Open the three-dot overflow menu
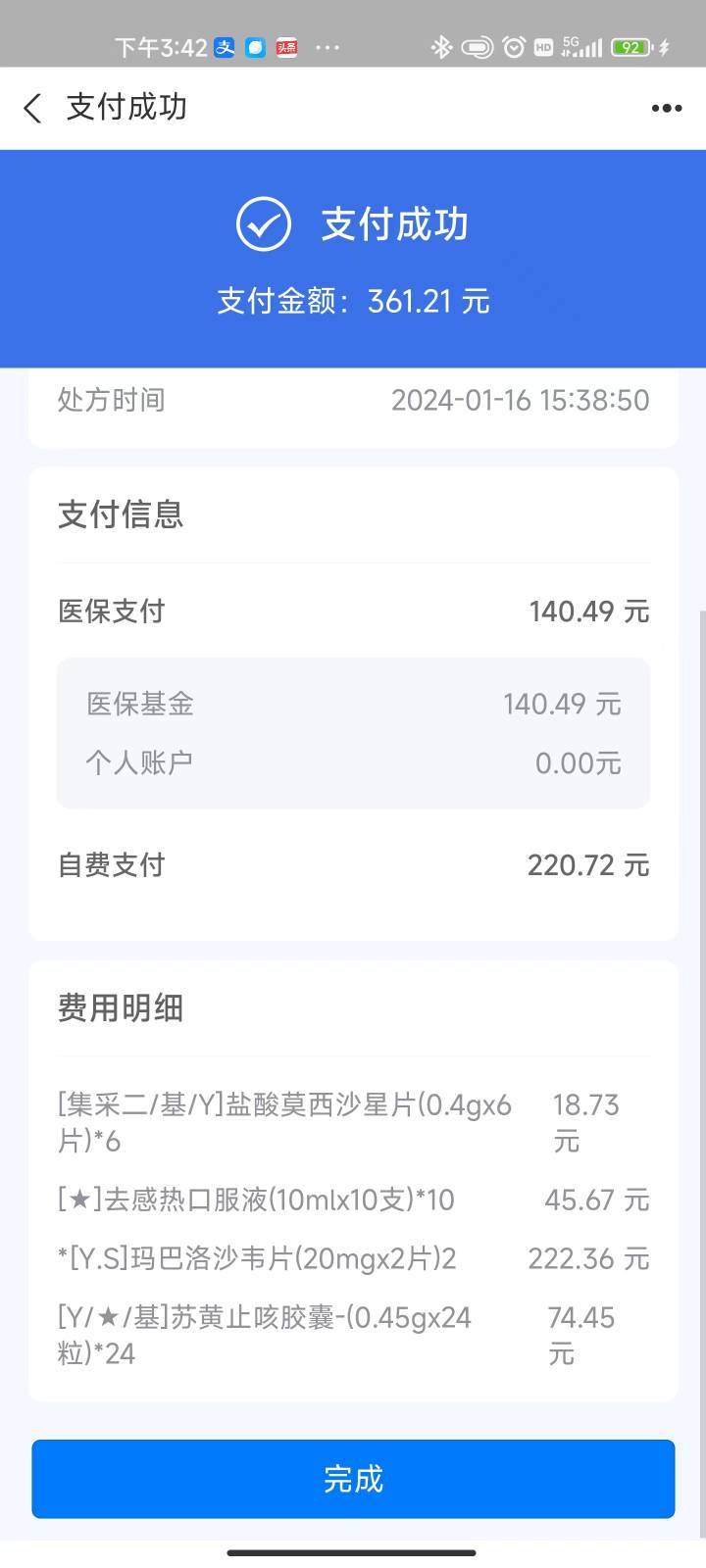The height and width of the screenshot is (1568, 706). click(667, 108)
